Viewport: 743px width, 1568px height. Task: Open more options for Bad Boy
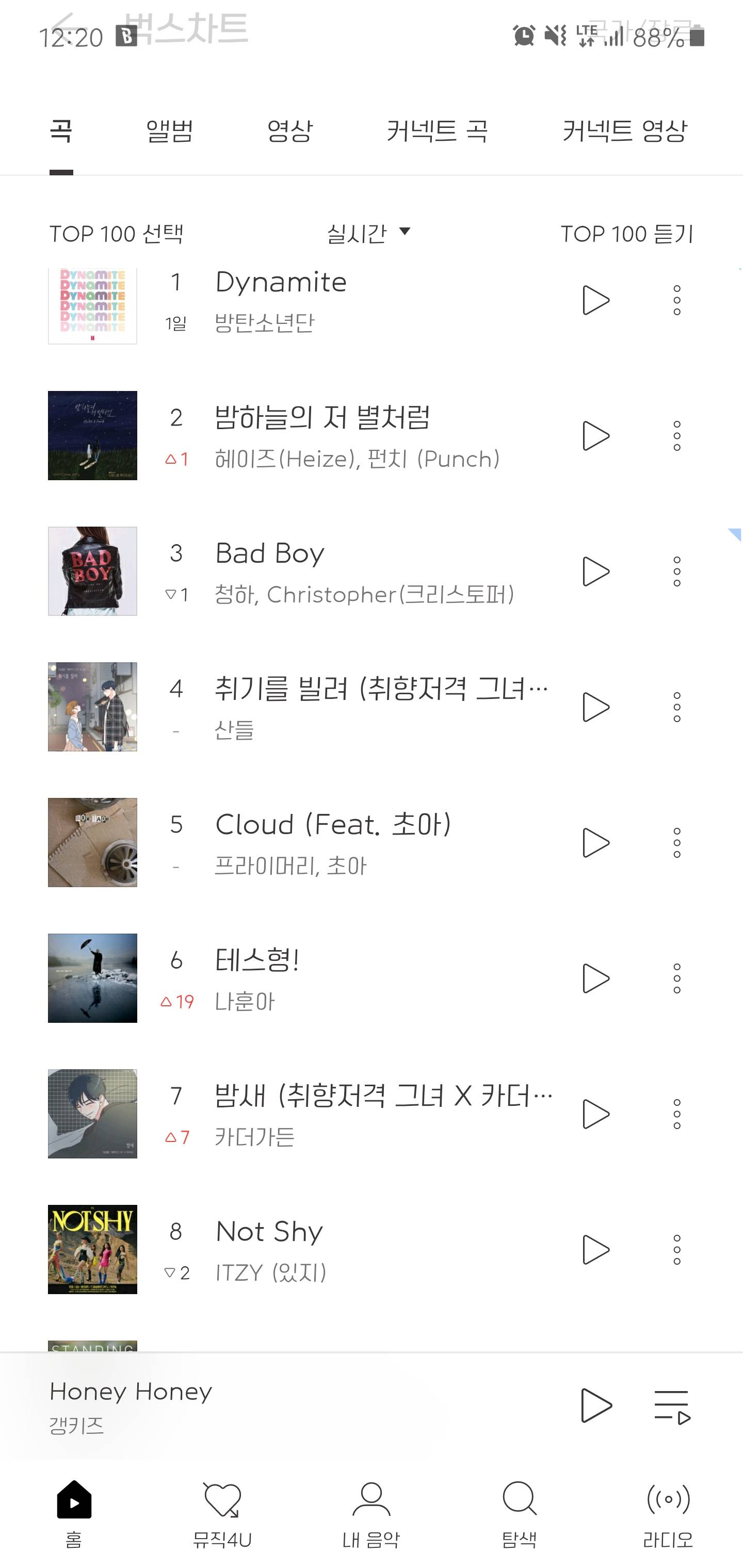pos(676,571)
